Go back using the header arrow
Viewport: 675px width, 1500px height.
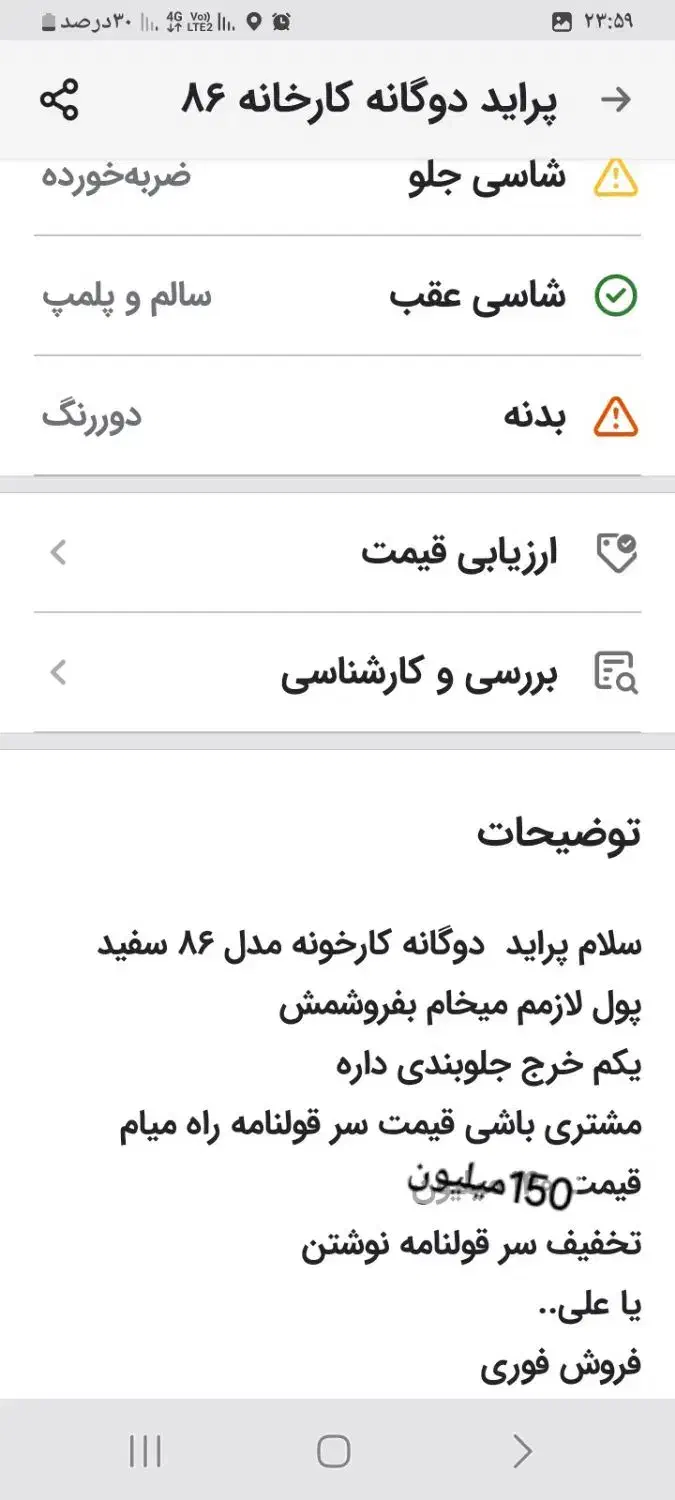coord(616,99)
